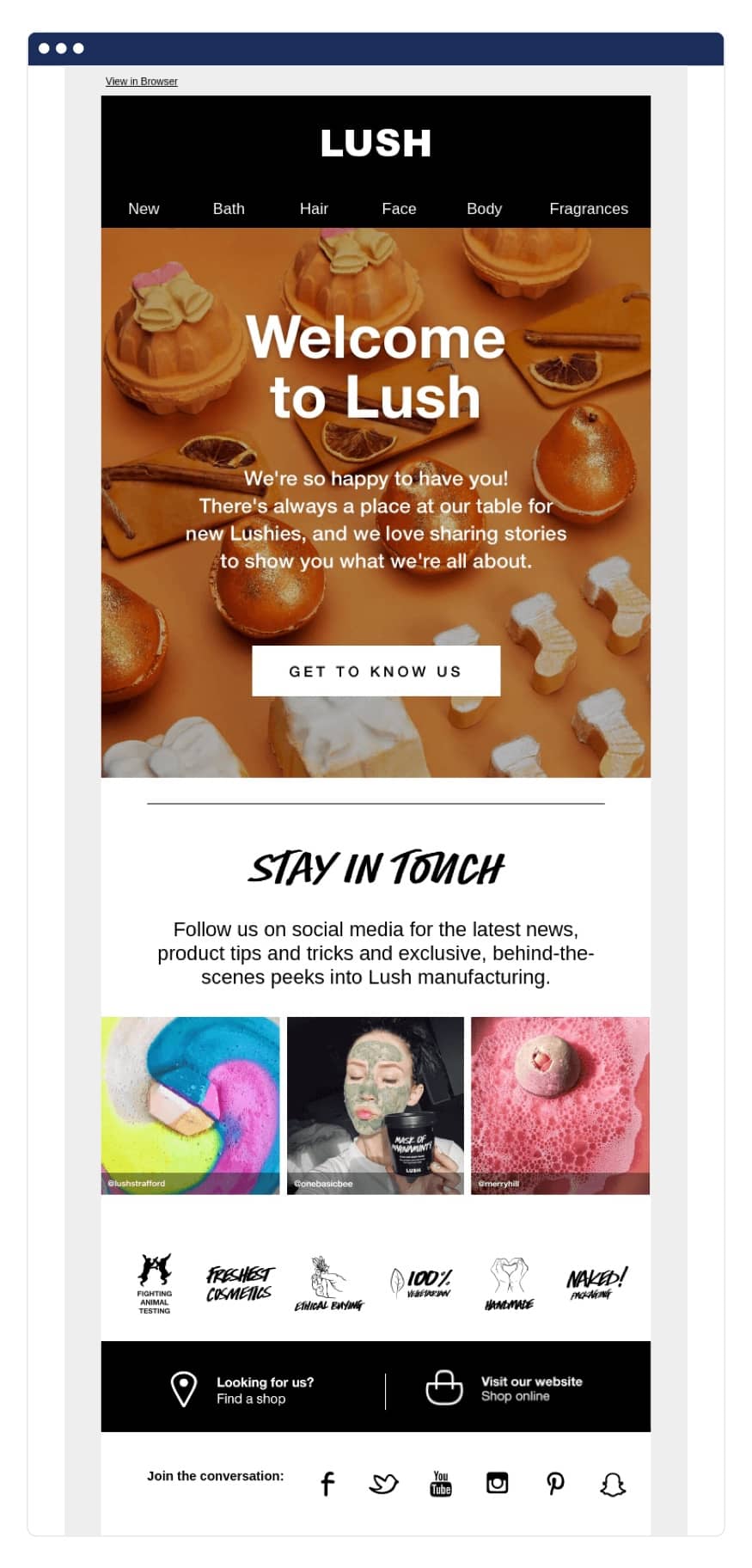This screenshot has width=752, height=1568.
Task: Browse the Face category
Action: click(x=399, y=209)
